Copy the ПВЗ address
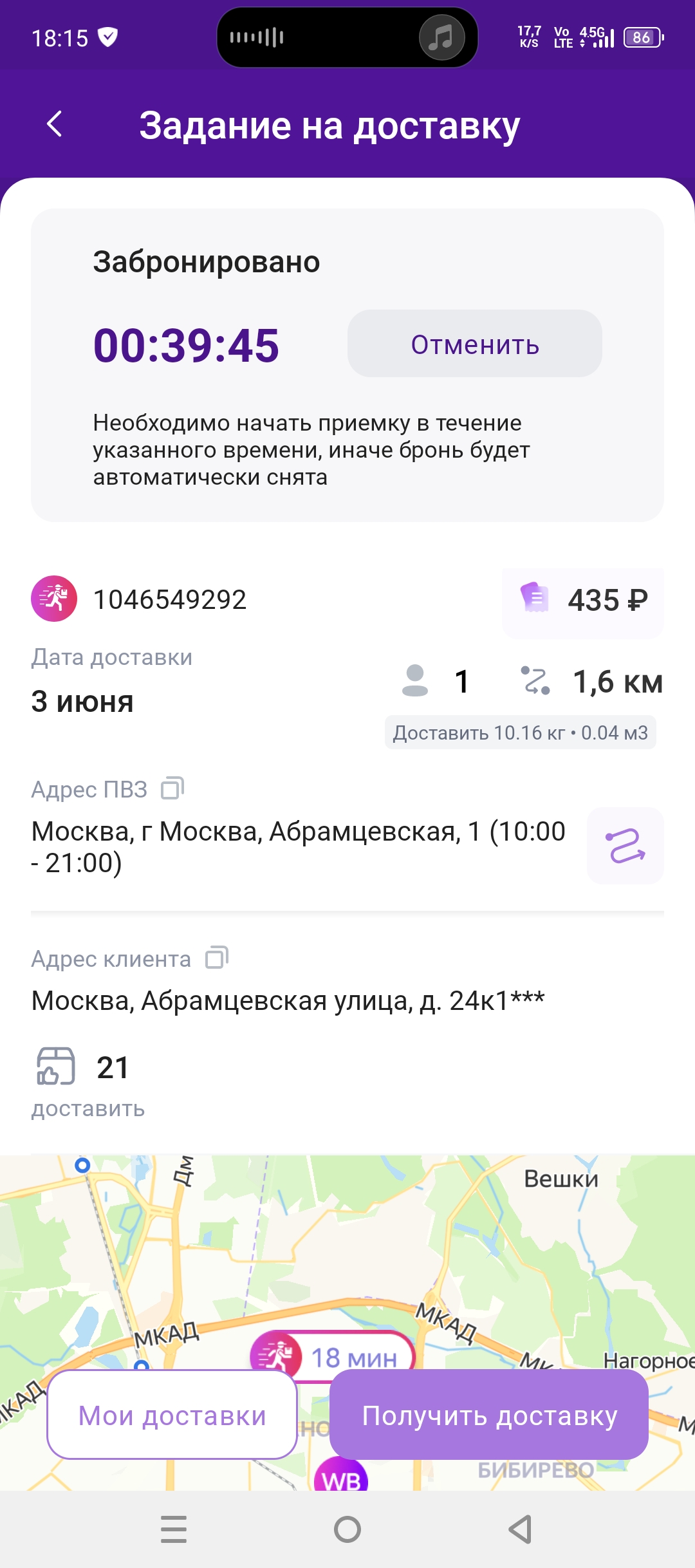Viewport: 695px width, 1568px height. pyautogui.click(x=172, y=788)
